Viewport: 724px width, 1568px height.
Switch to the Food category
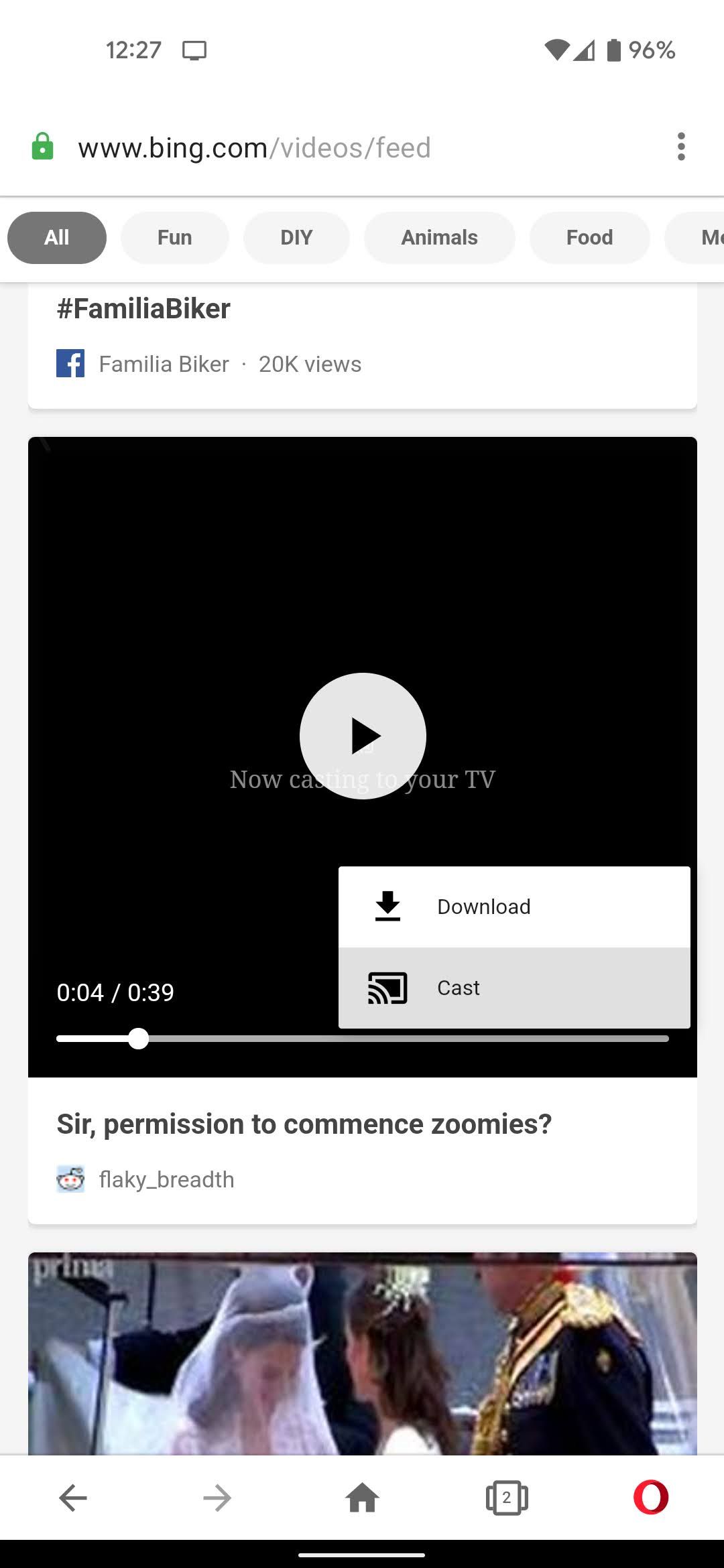[x=589, y=238]
